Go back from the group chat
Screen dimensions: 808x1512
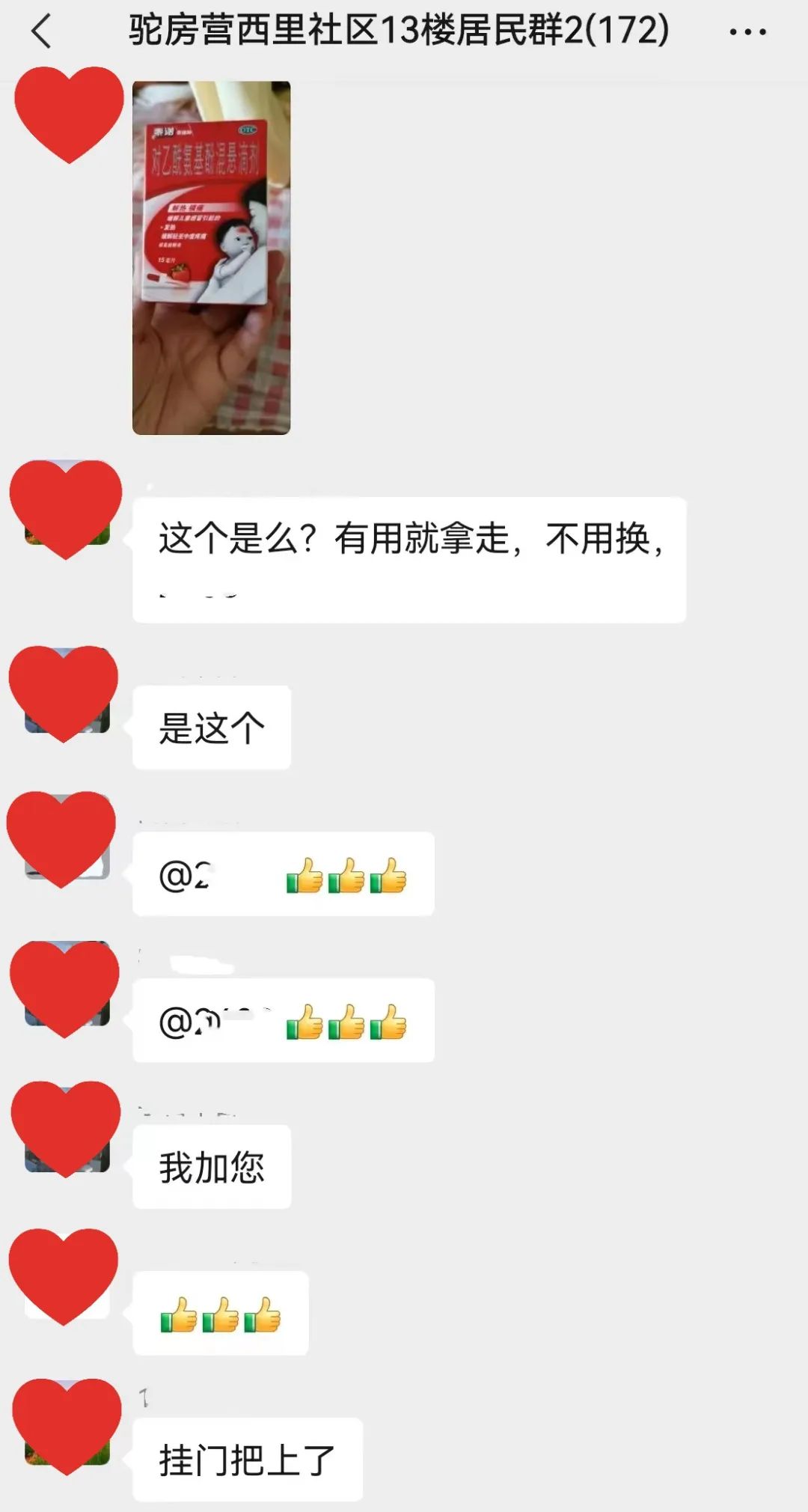[42, 31]
